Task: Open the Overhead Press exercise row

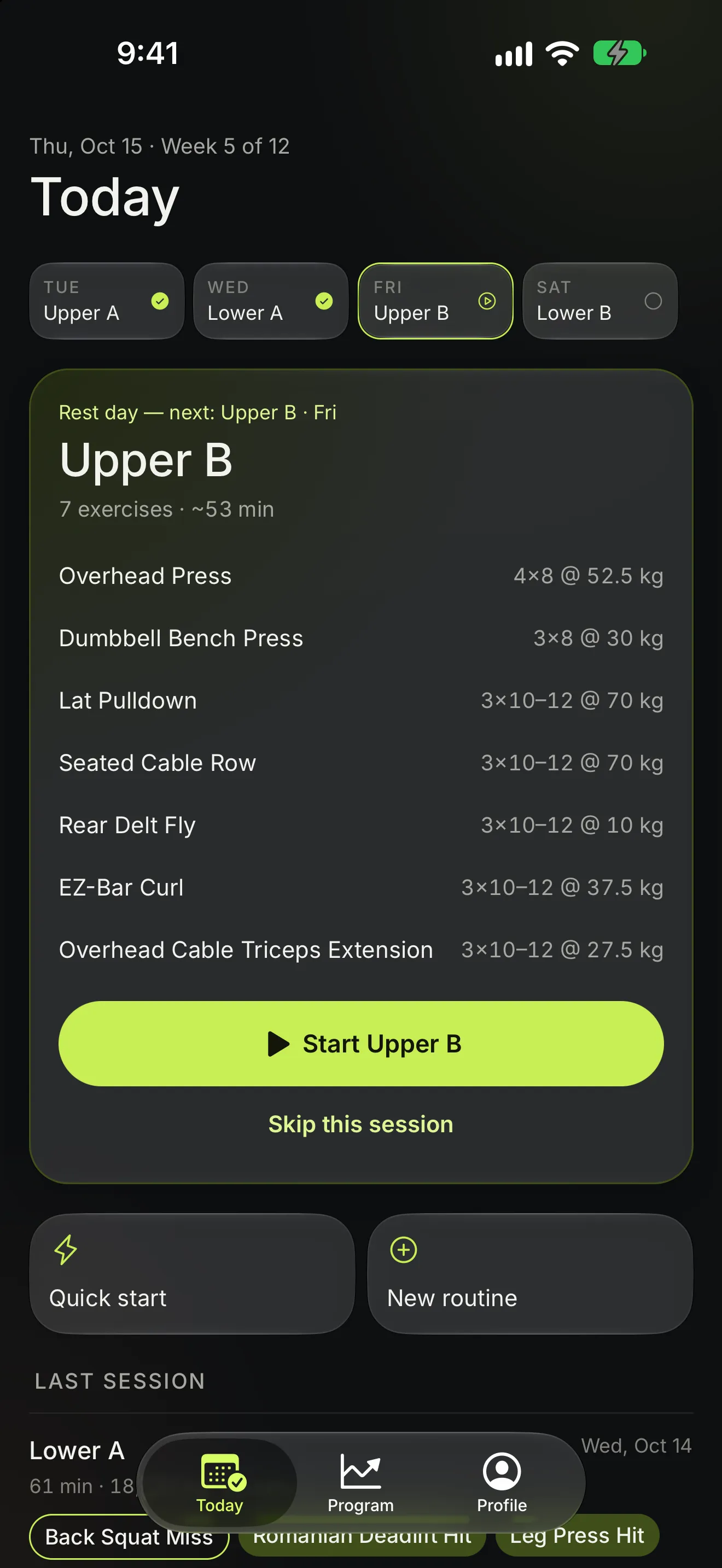Action: (x=361, y=576)
